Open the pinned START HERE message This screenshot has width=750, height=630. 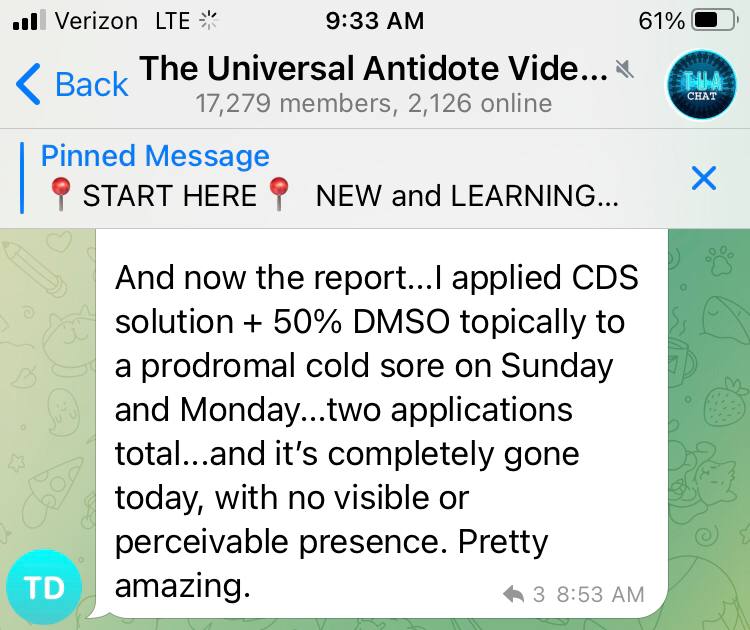tap(330, 178)
